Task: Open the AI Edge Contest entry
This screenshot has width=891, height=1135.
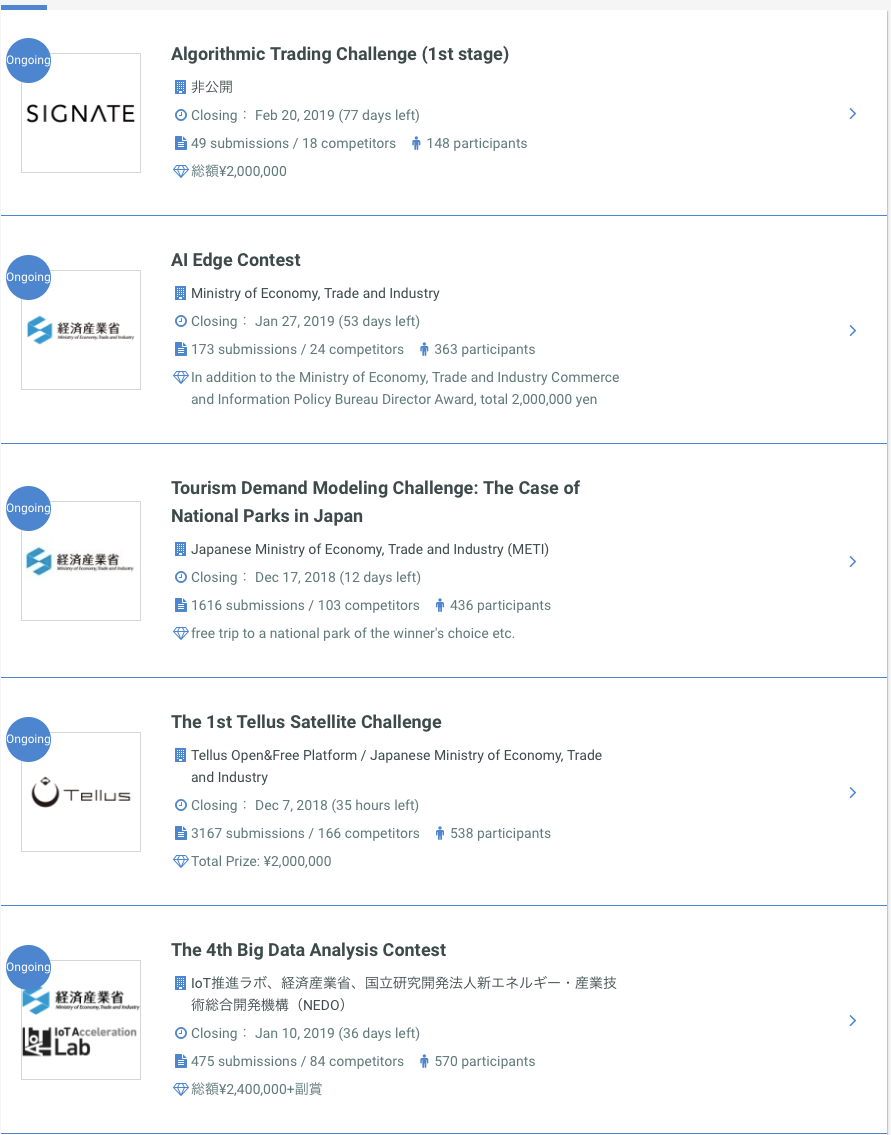Action: [x=236, y=260]
